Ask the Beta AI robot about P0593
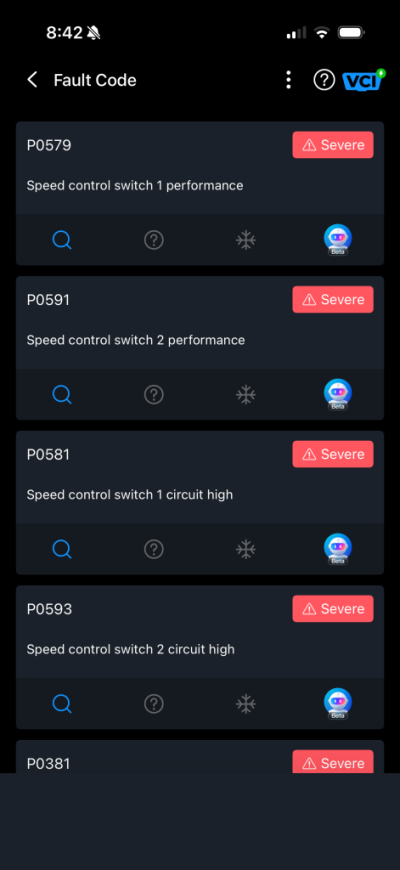This screenshot has height=870, width=400. pyautogui.click(x=337, y=704)
